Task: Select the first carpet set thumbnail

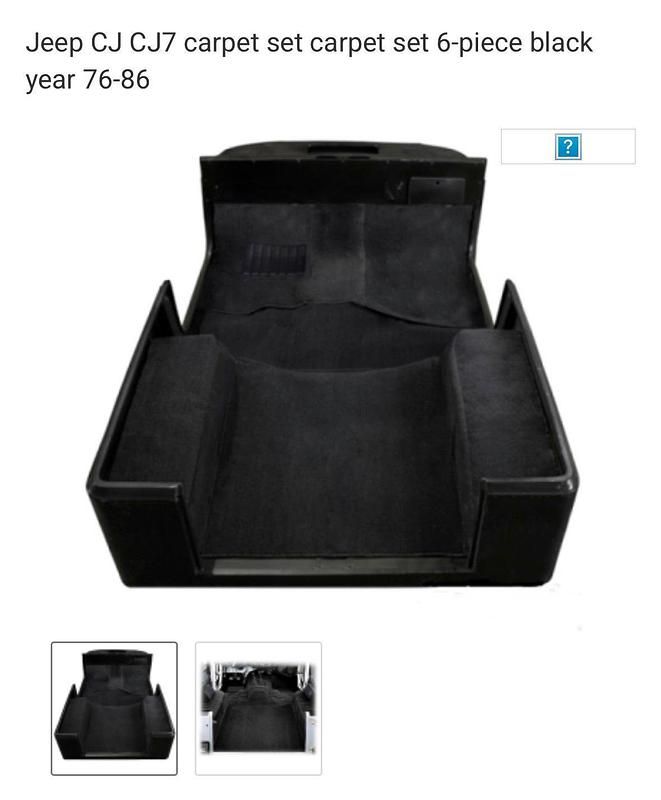Action: [x=114, y=708]
